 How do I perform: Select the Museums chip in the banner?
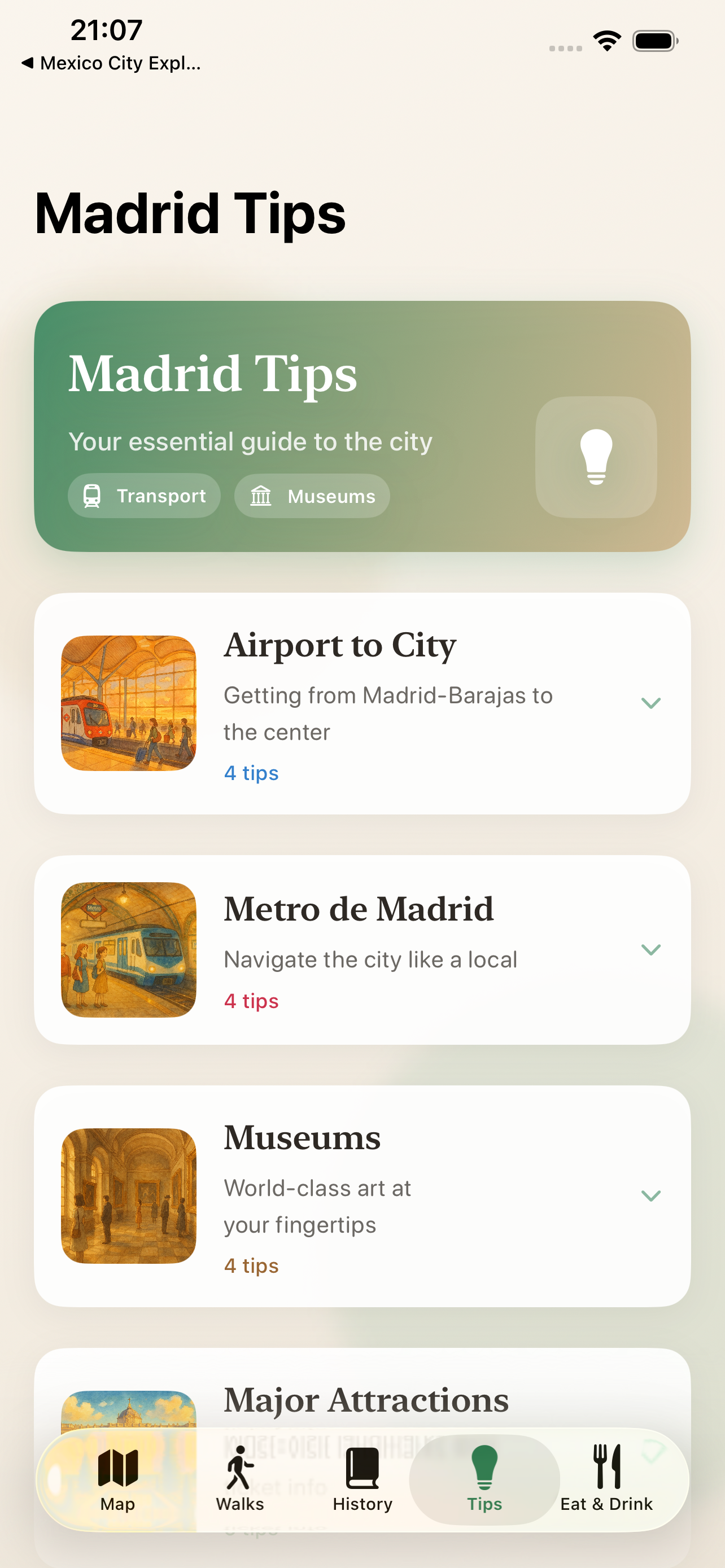312,496
